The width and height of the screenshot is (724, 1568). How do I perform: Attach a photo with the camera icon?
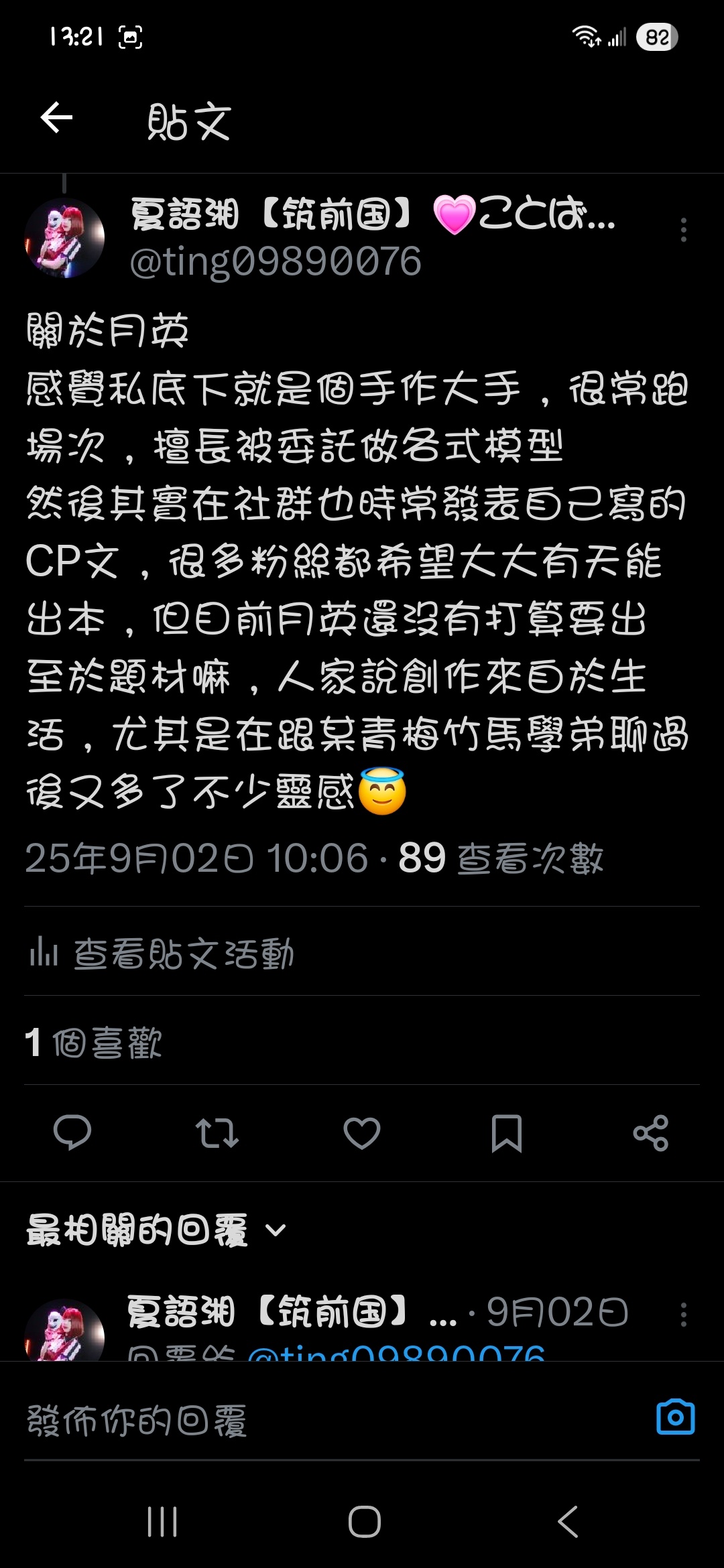click(675, 1417)
